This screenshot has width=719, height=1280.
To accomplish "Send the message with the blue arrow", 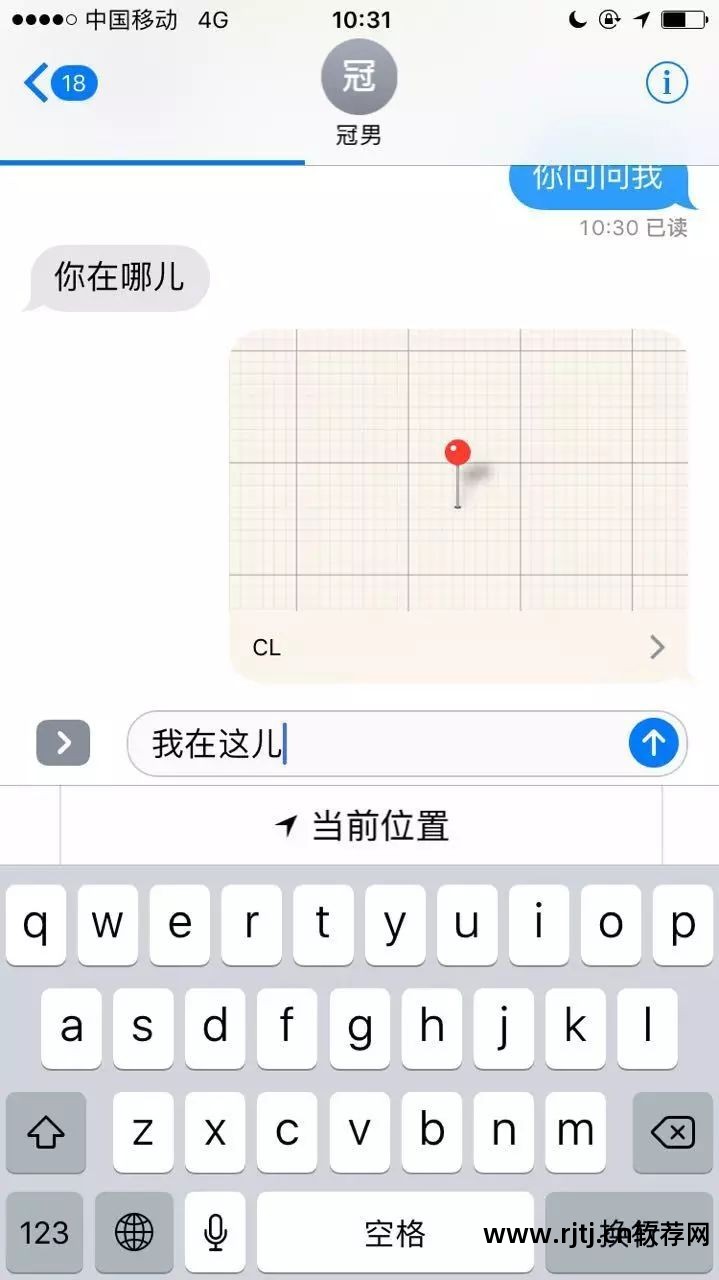I will (654, 743).
